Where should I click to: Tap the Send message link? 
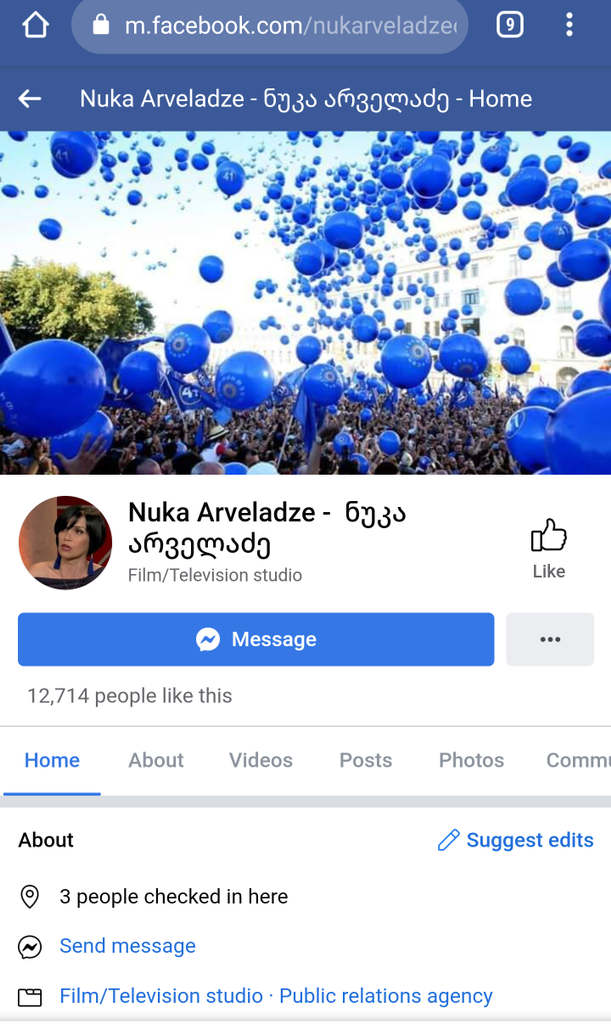click(x=127, y=946)
